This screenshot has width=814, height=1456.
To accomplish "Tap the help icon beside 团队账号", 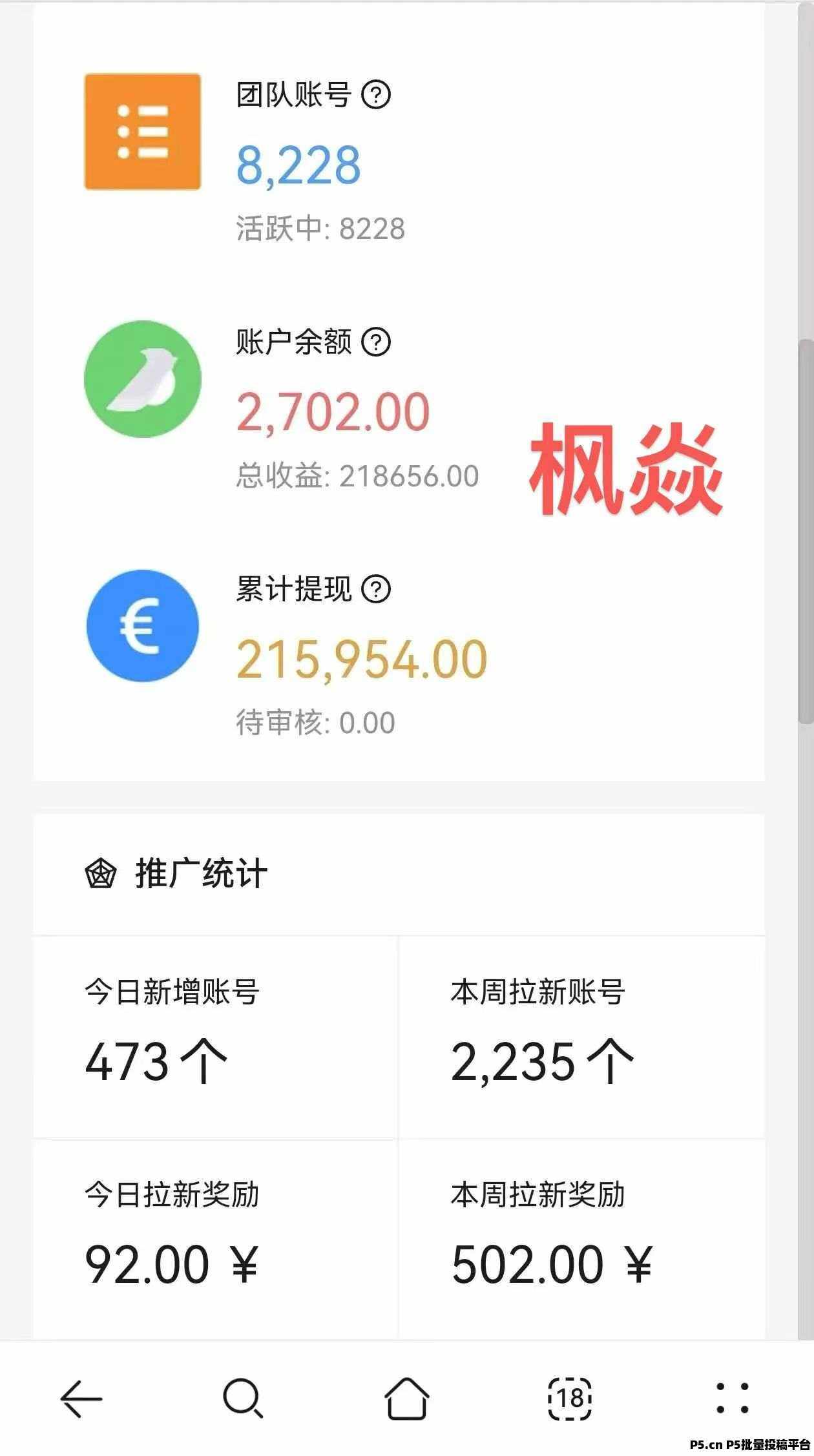I will [x=375, y=95].
